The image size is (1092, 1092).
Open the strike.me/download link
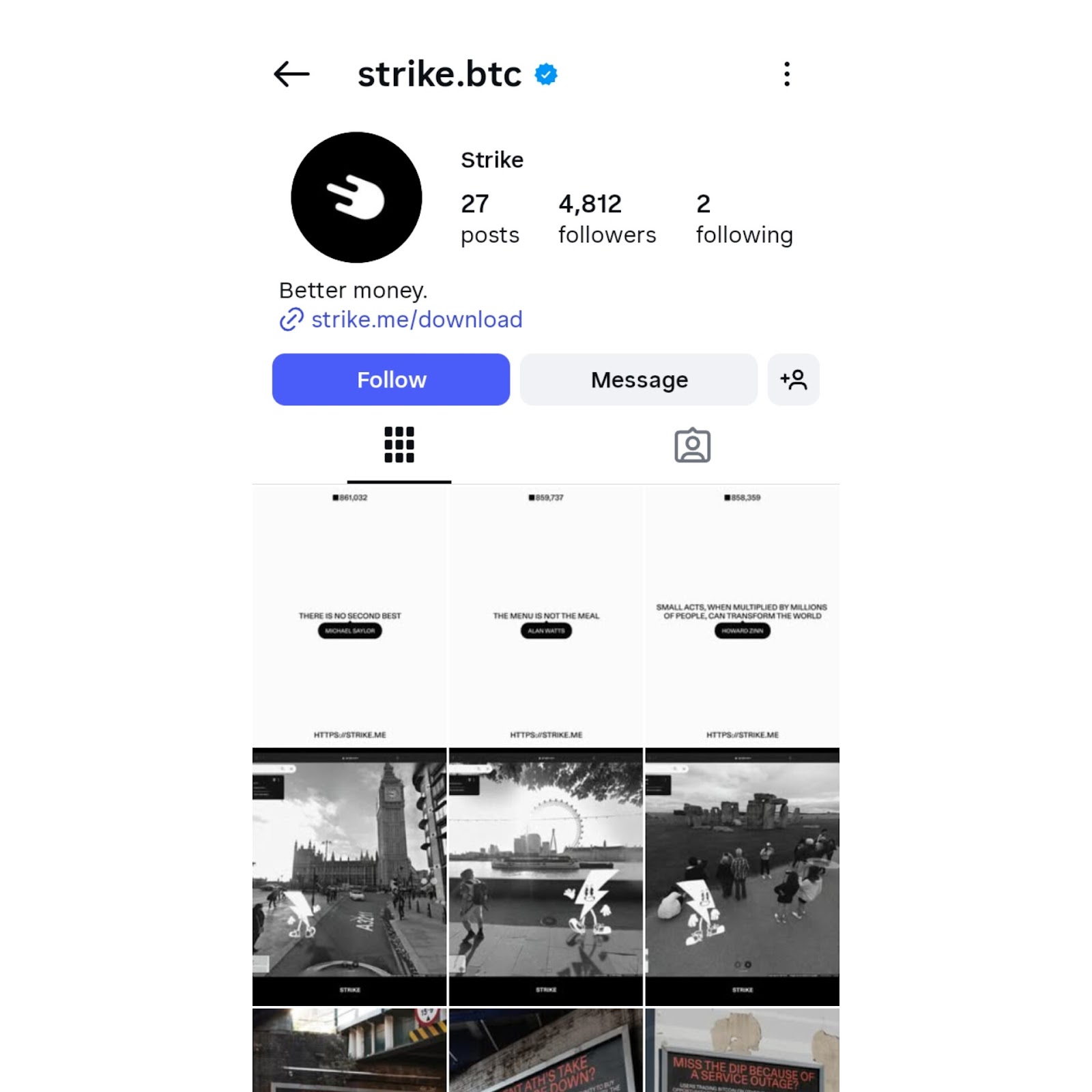pyautogui.click(x=416, y=319)
